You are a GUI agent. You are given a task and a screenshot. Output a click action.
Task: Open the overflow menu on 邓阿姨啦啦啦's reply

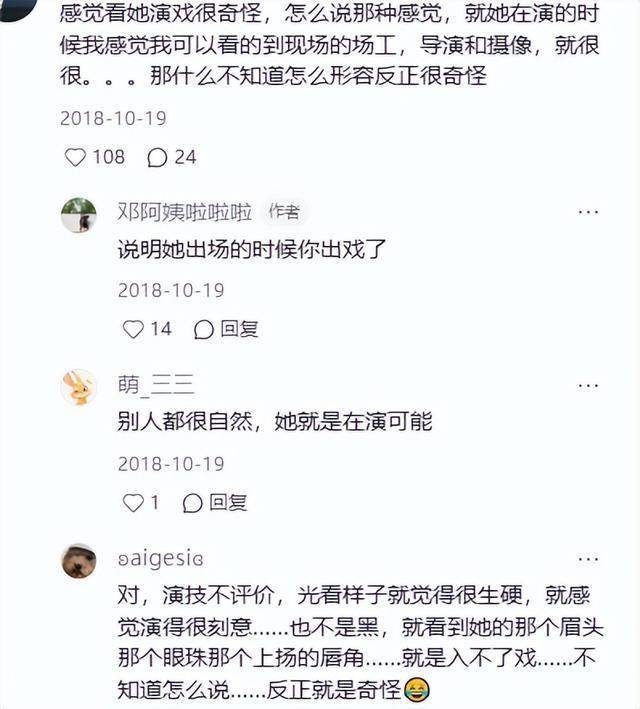tap(590, 213)
